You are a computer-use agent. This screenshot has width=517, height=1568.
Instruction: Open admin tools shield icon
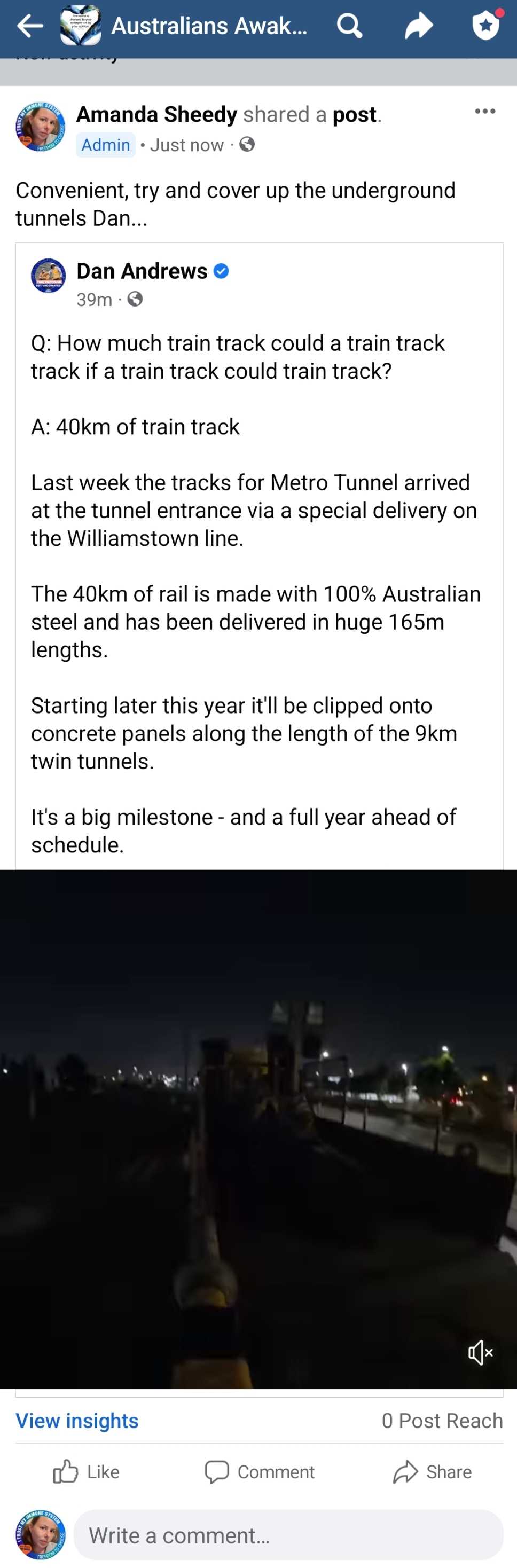(487, 26)
